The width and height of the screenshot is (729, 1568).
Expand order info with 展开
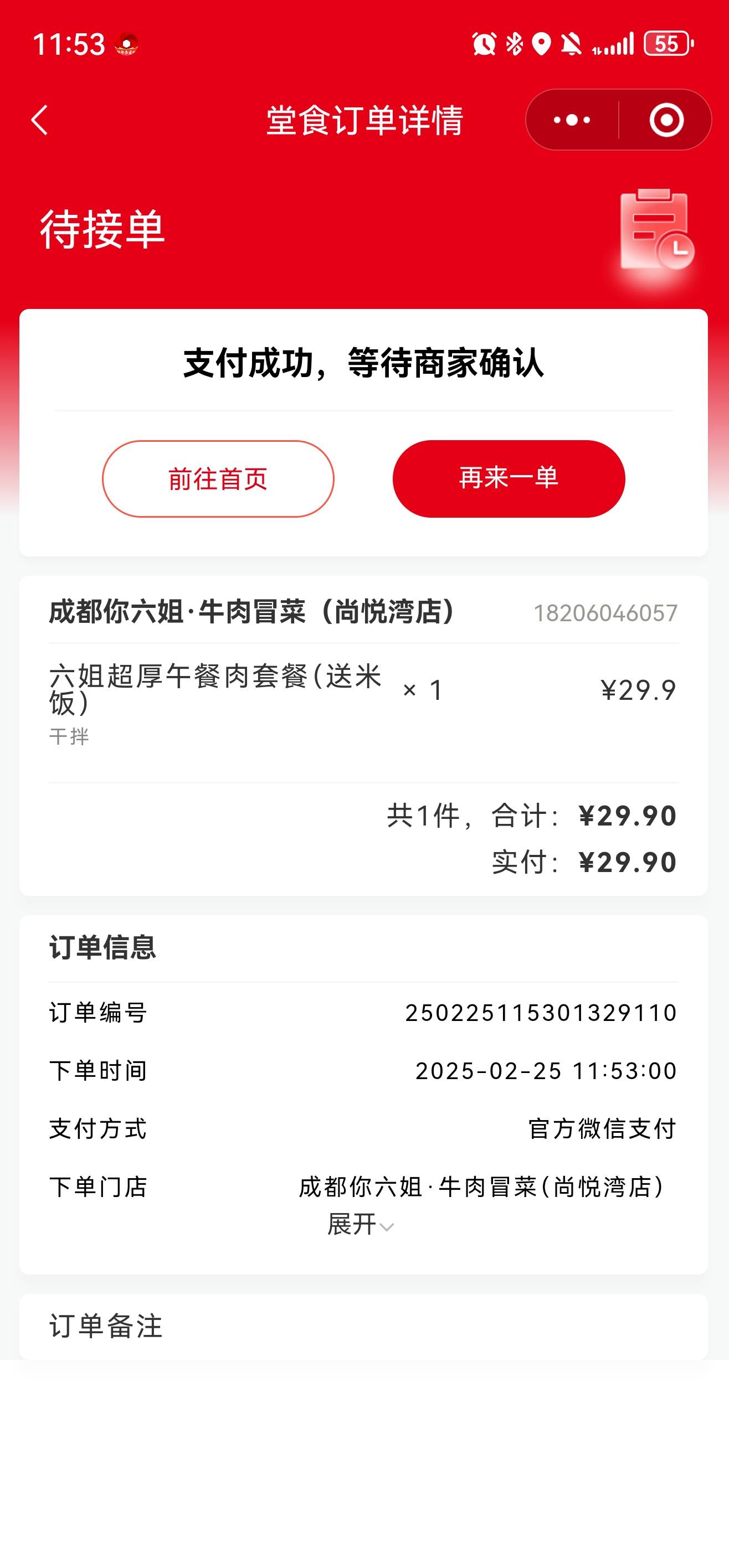pos(361,1225)
